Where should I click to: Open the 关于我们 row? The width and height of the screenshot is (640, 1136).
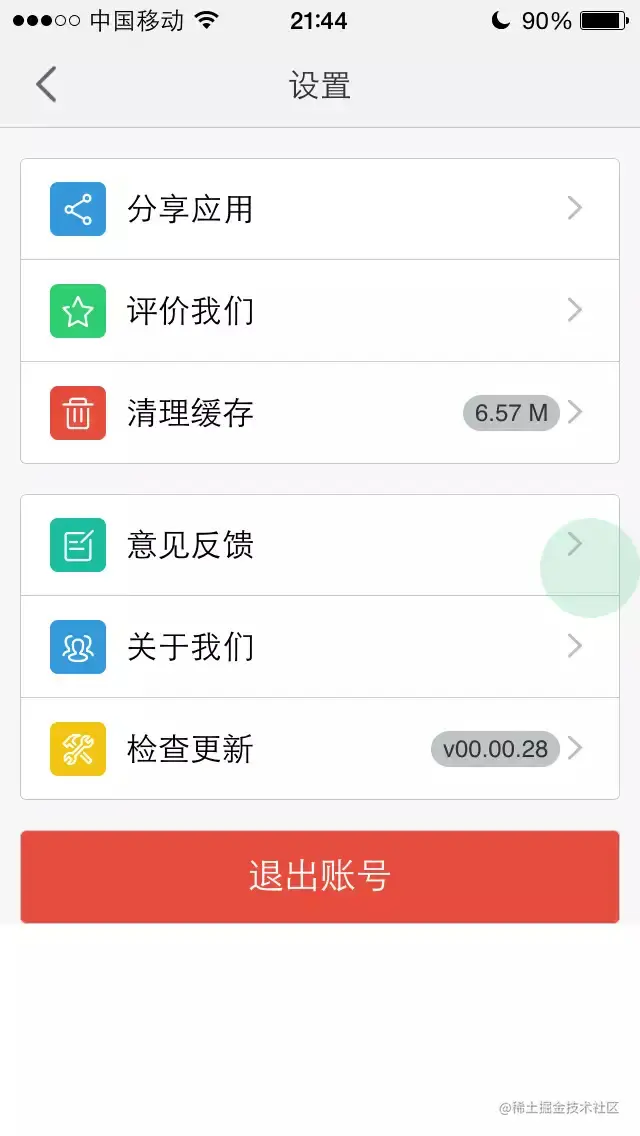(x=319, y=647)
